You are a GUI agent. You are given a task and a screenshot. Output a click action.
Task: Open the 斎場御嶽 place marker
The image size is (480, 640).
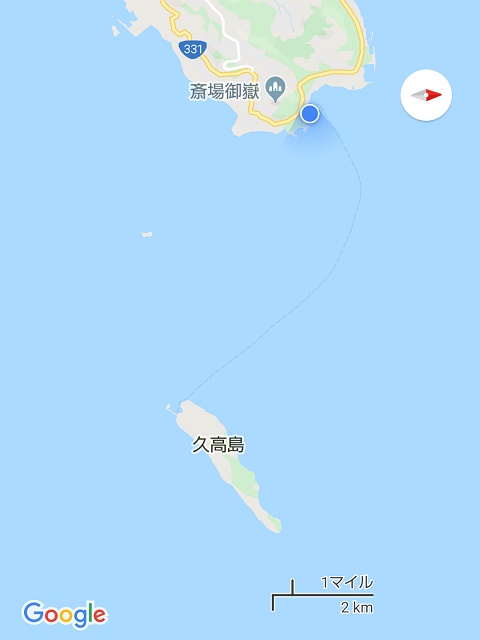276,90
